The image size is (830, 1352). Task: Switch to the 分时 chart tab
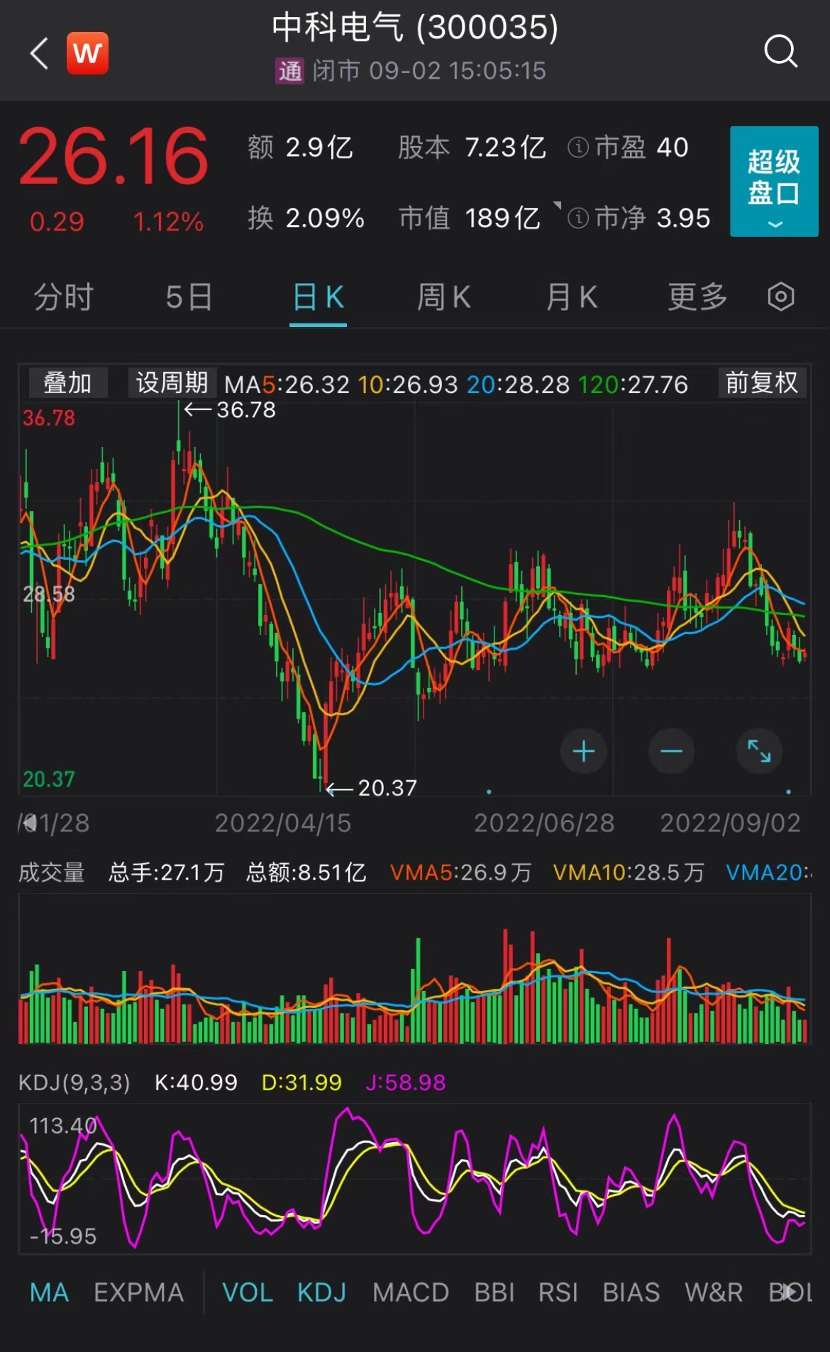[x=63, y=297]
